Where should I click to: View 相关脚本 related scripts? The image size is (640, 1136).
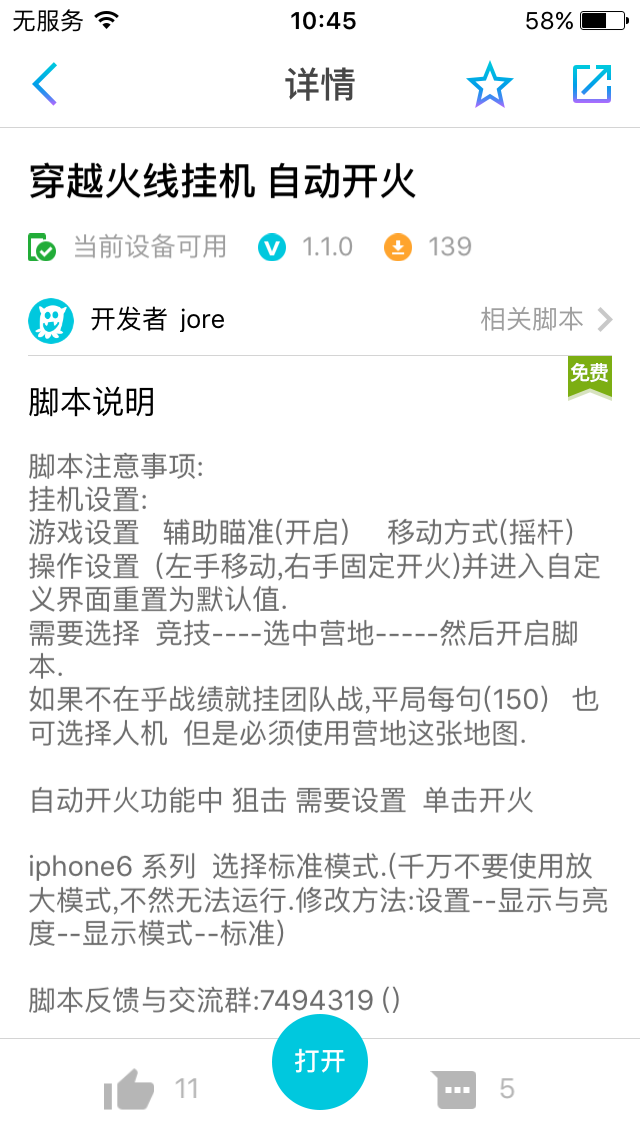(x=546, y=320)
